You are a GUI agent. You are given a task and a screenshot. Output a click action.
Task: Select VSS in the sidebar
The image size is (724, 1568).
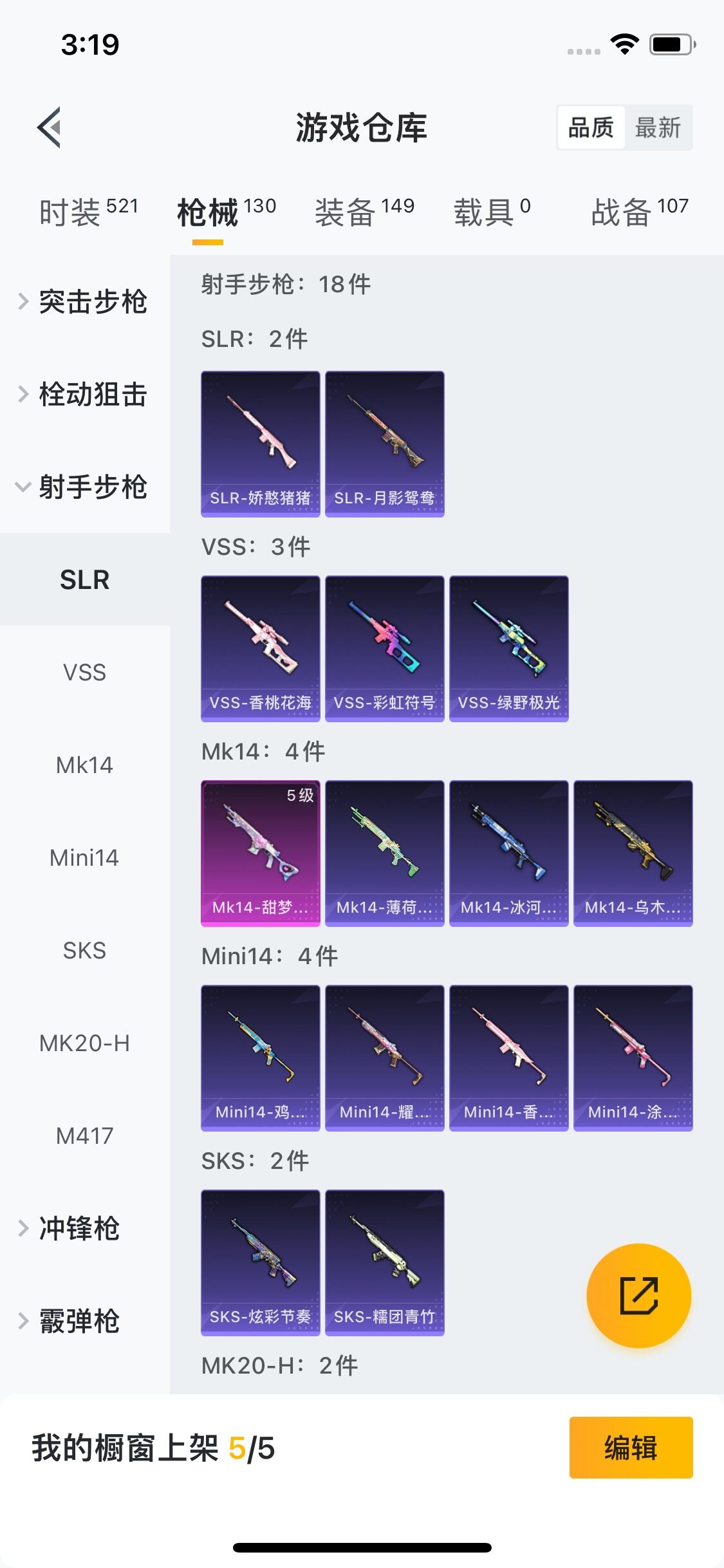pos(84,672)
